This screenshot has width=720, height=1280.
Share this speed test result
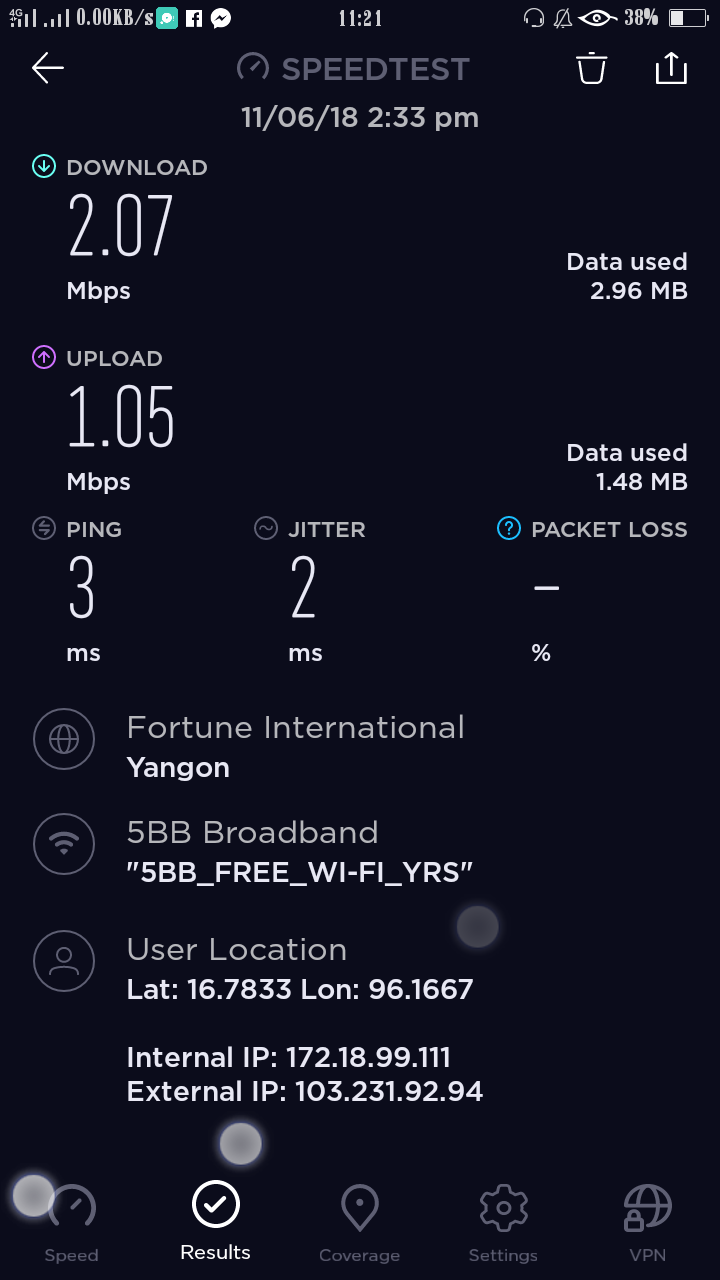(671, 68)
